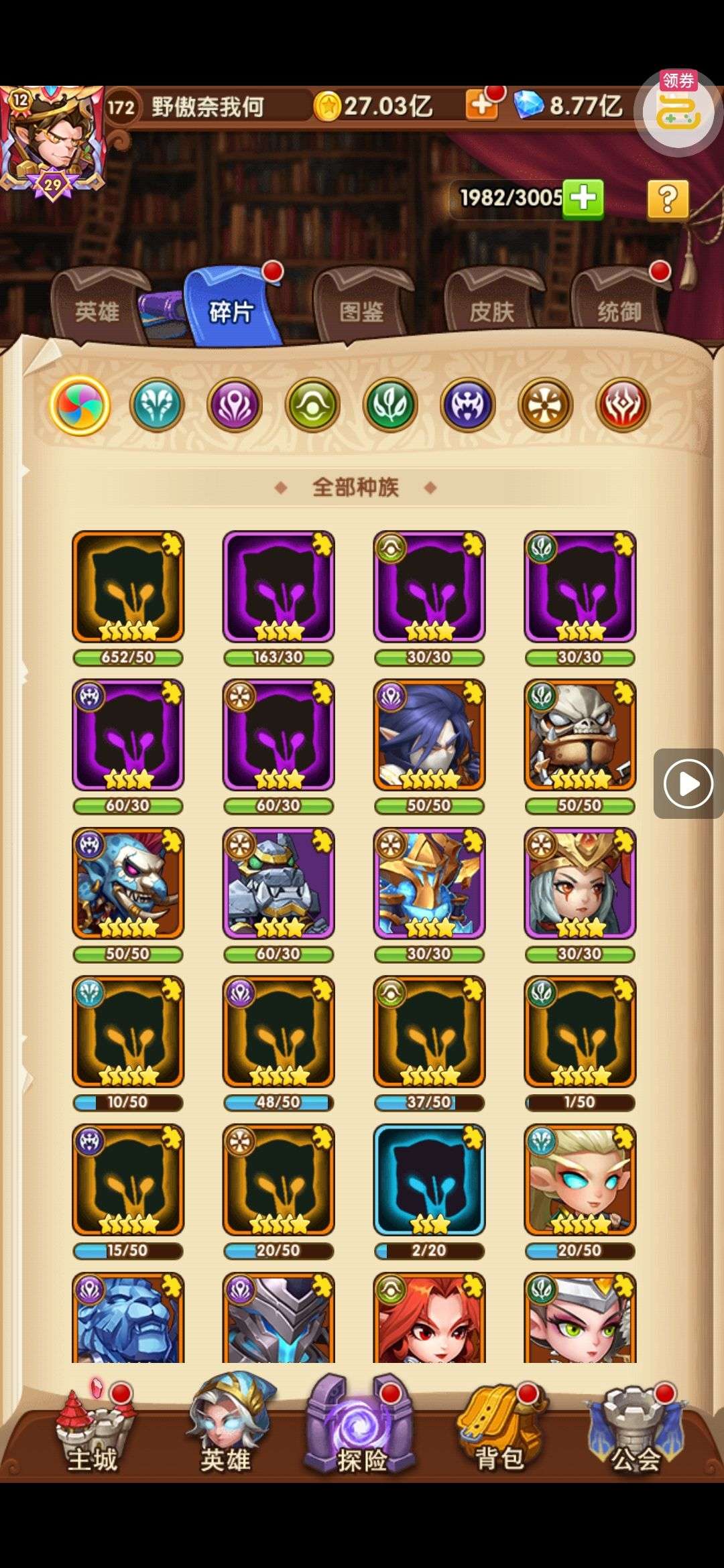Select the 1/50 gold shard tile
Image resolution: width=724 pixels, height=1568 pixels.
580,1031
